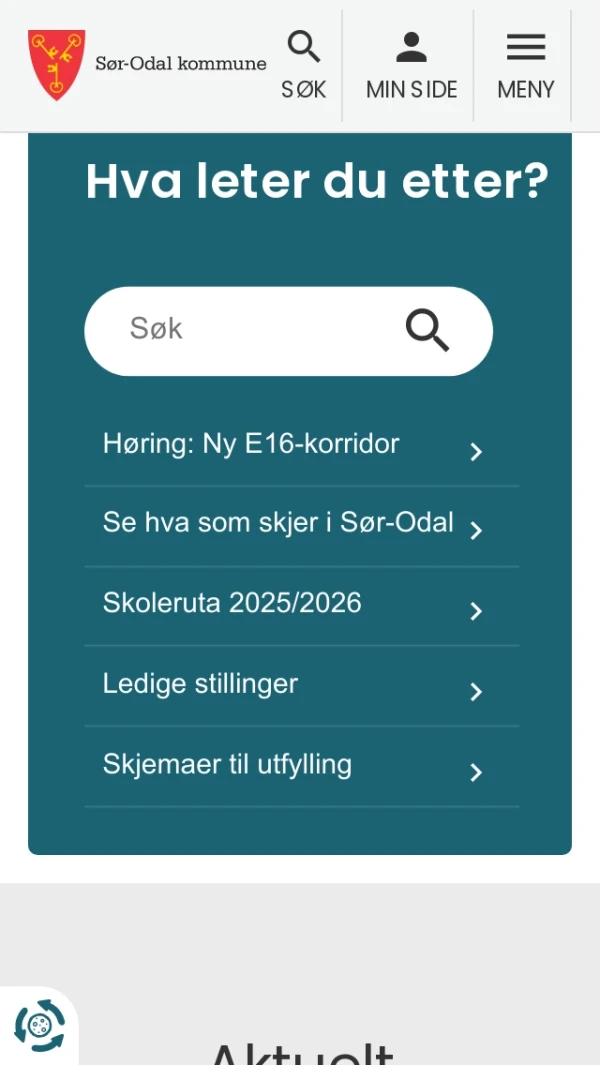
Task: Submit search with the magnifier icon
Action: (x=427, y=330)
